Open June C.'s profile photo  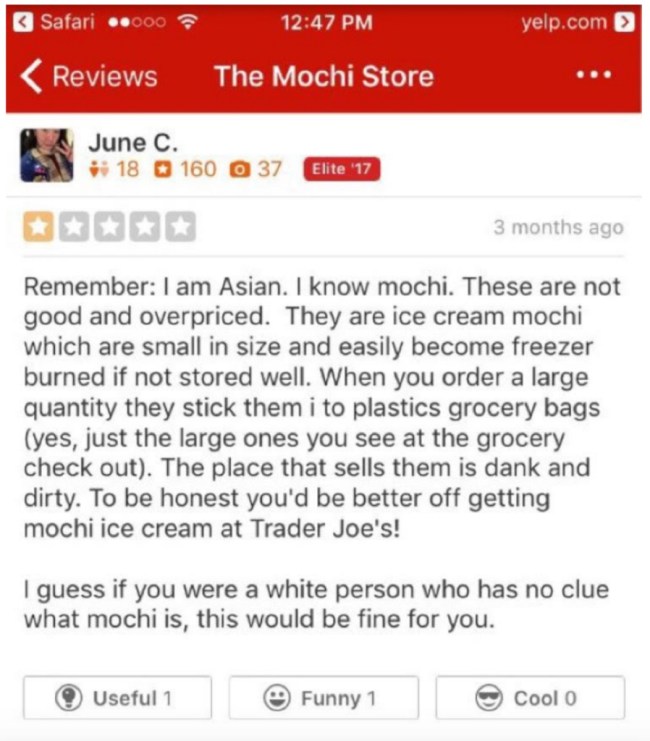pos(46,155)
